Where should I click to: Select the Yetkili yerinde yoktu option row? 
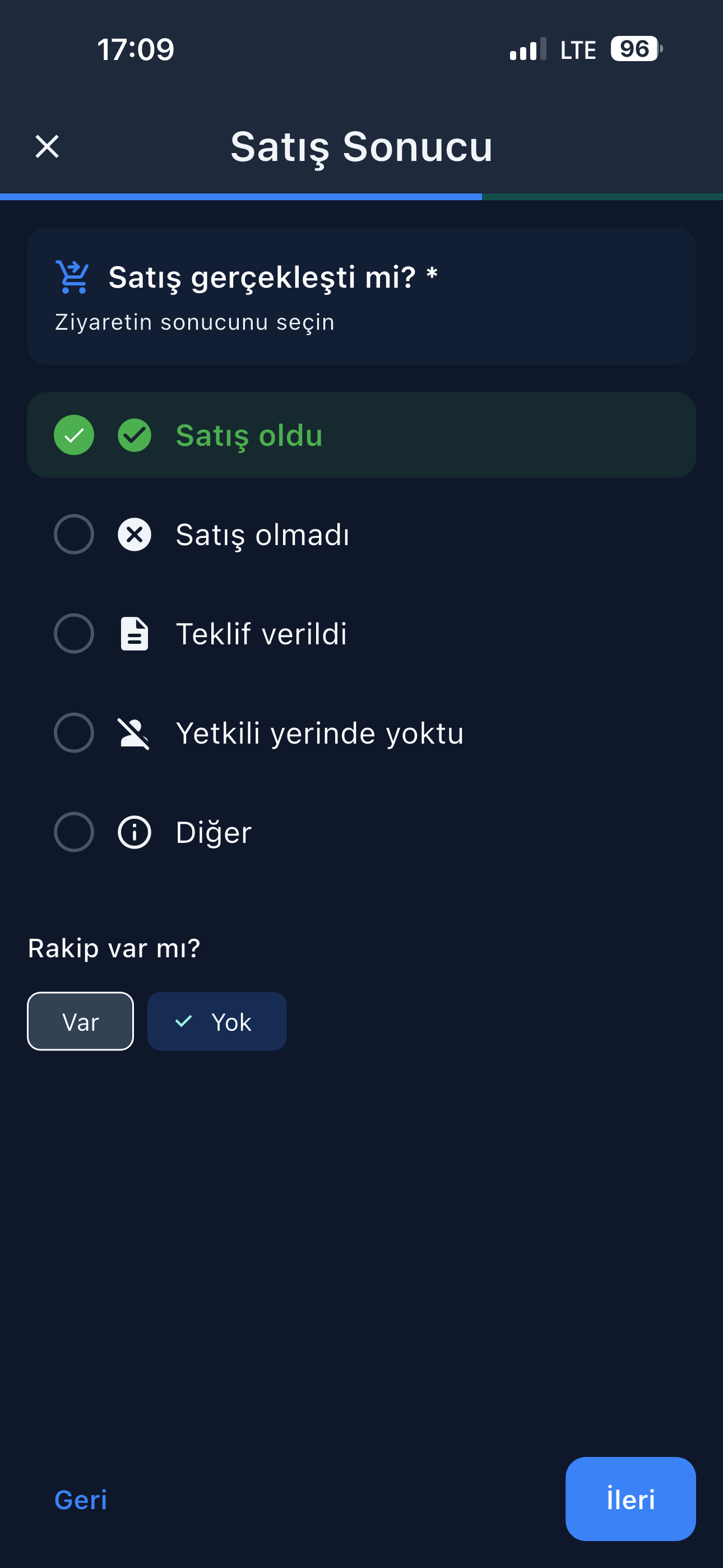pyautogui.click(x=319, y=733)
